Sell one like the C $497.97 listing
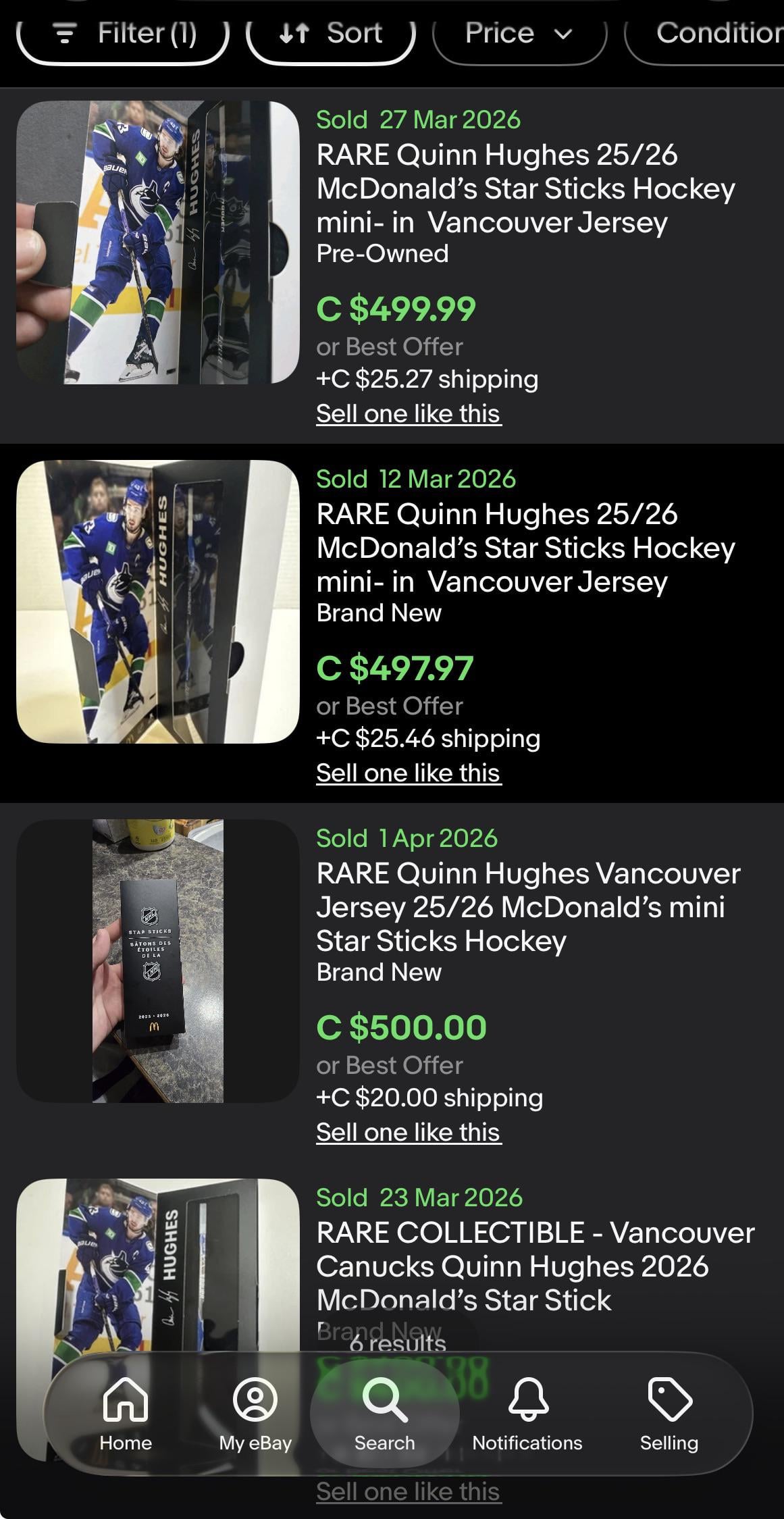Screen dimensions: 784x1519 pos(409,773)
